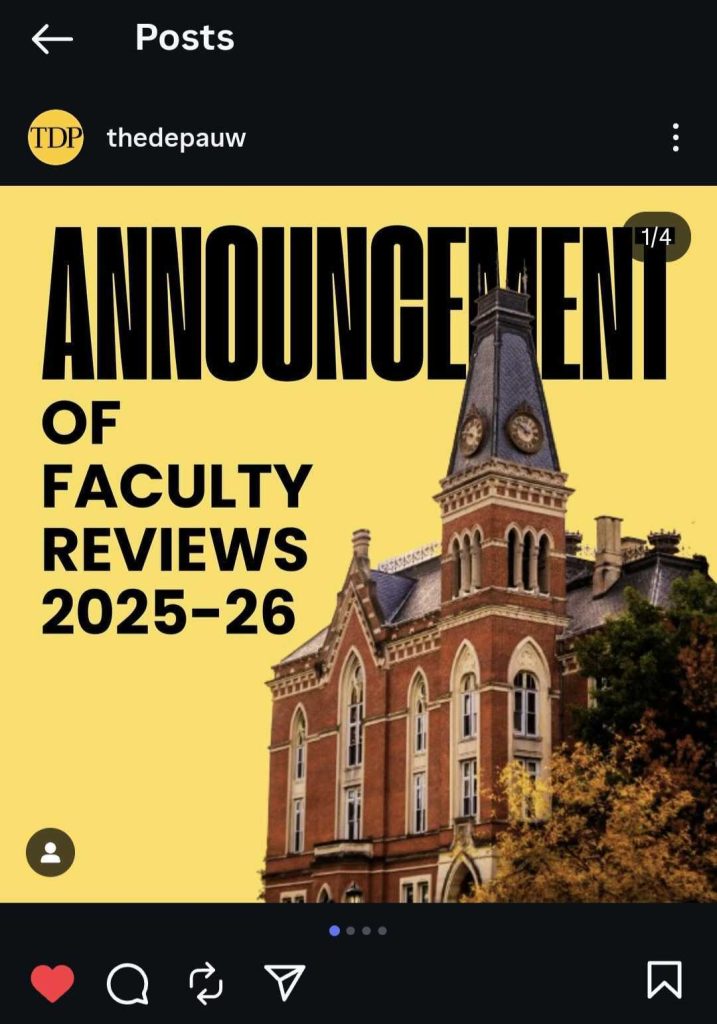Viewport: 717px width, 1024px height.
Task: Open thedepauw username link
Action: click(176, 138)
